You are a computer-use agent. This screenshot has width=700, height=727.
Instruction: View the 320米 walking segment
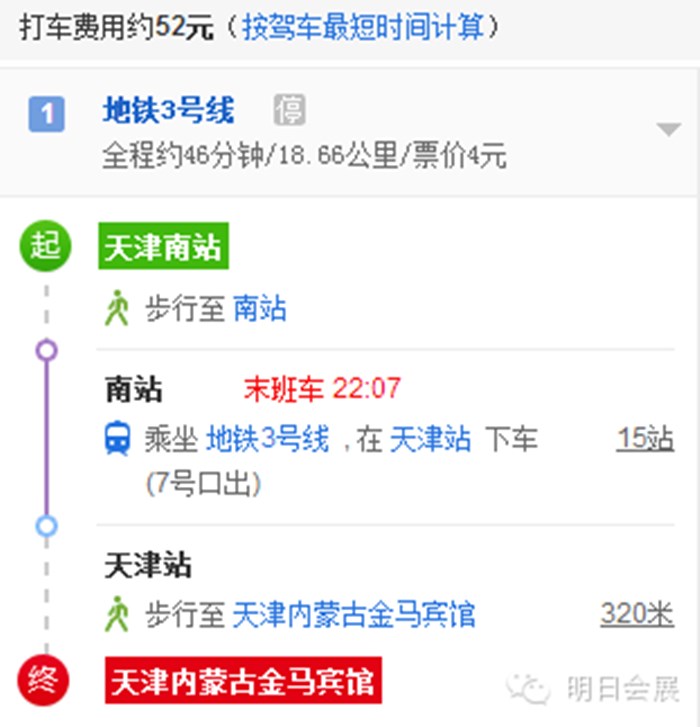[x=637, y=614]
